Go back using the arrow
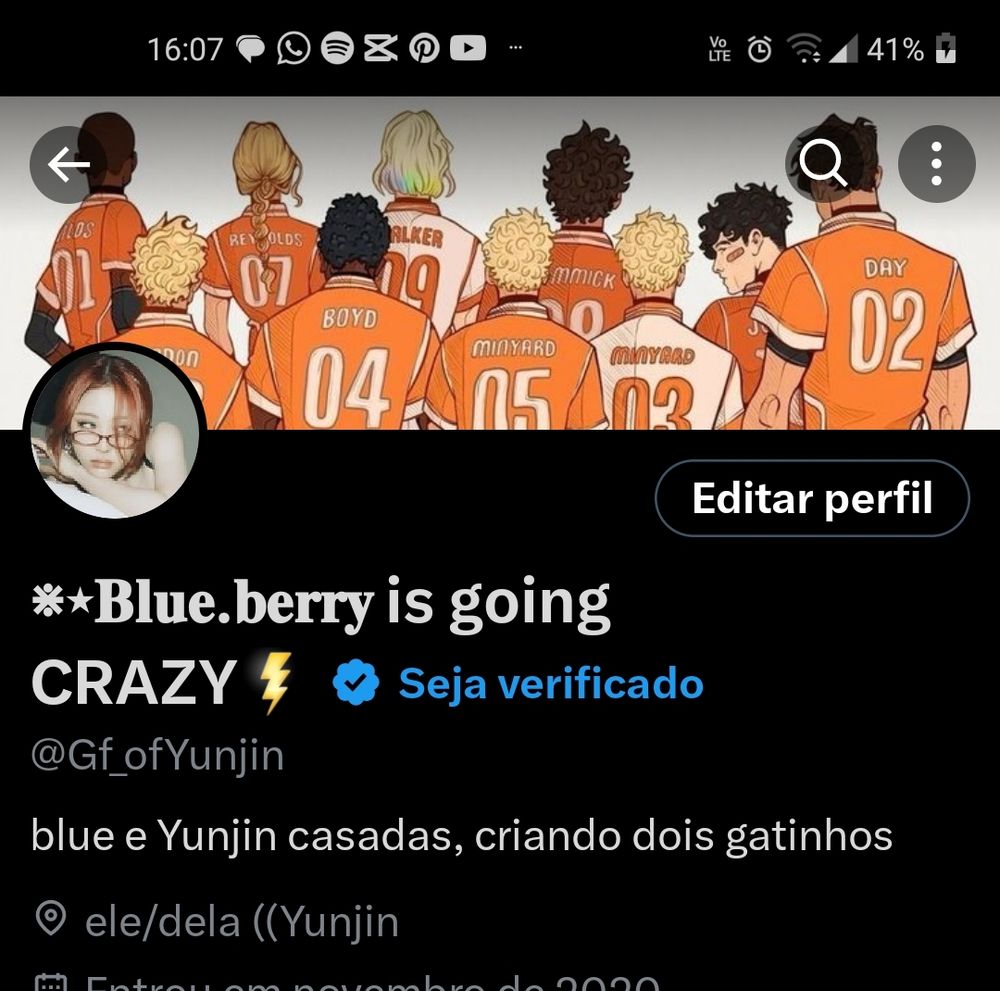Image resolution: width=1000 pixels, height=991 pixels. click(x=68, y=165)
